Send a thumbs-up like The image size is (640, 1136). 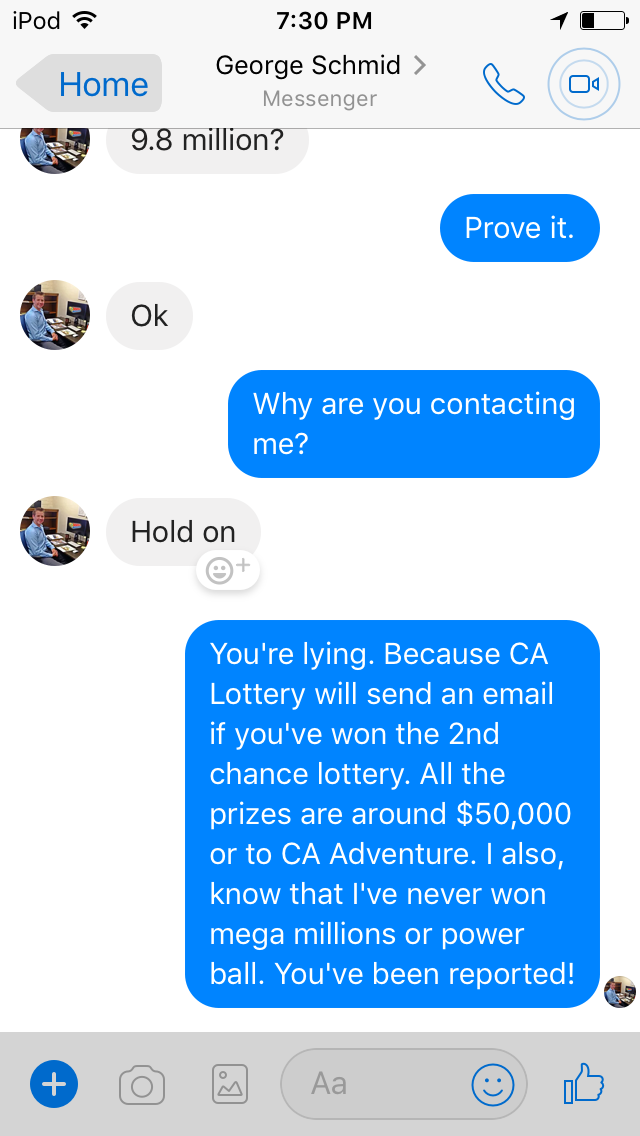point(584,1082)
